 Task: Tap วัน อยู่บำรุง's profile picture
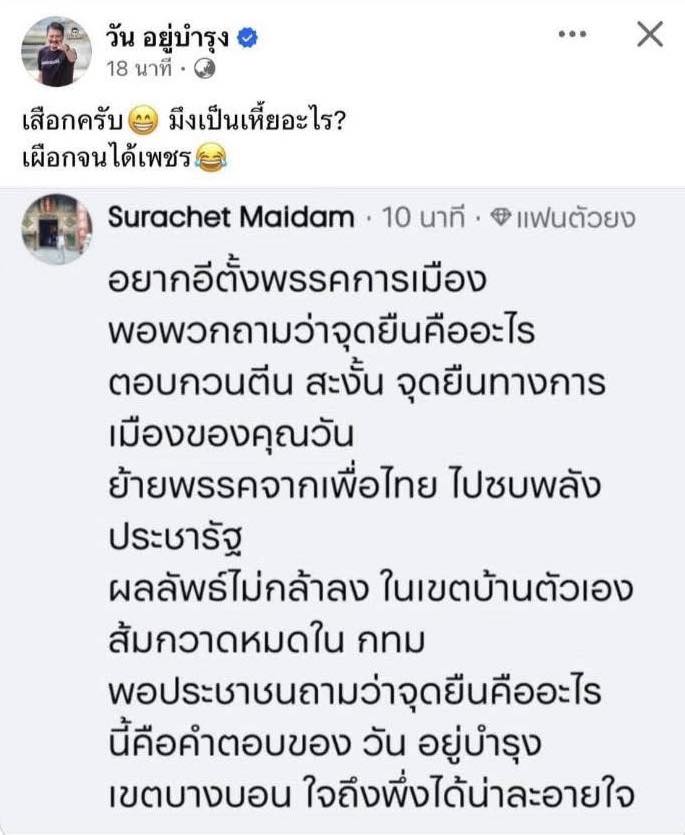click(57, 51)
